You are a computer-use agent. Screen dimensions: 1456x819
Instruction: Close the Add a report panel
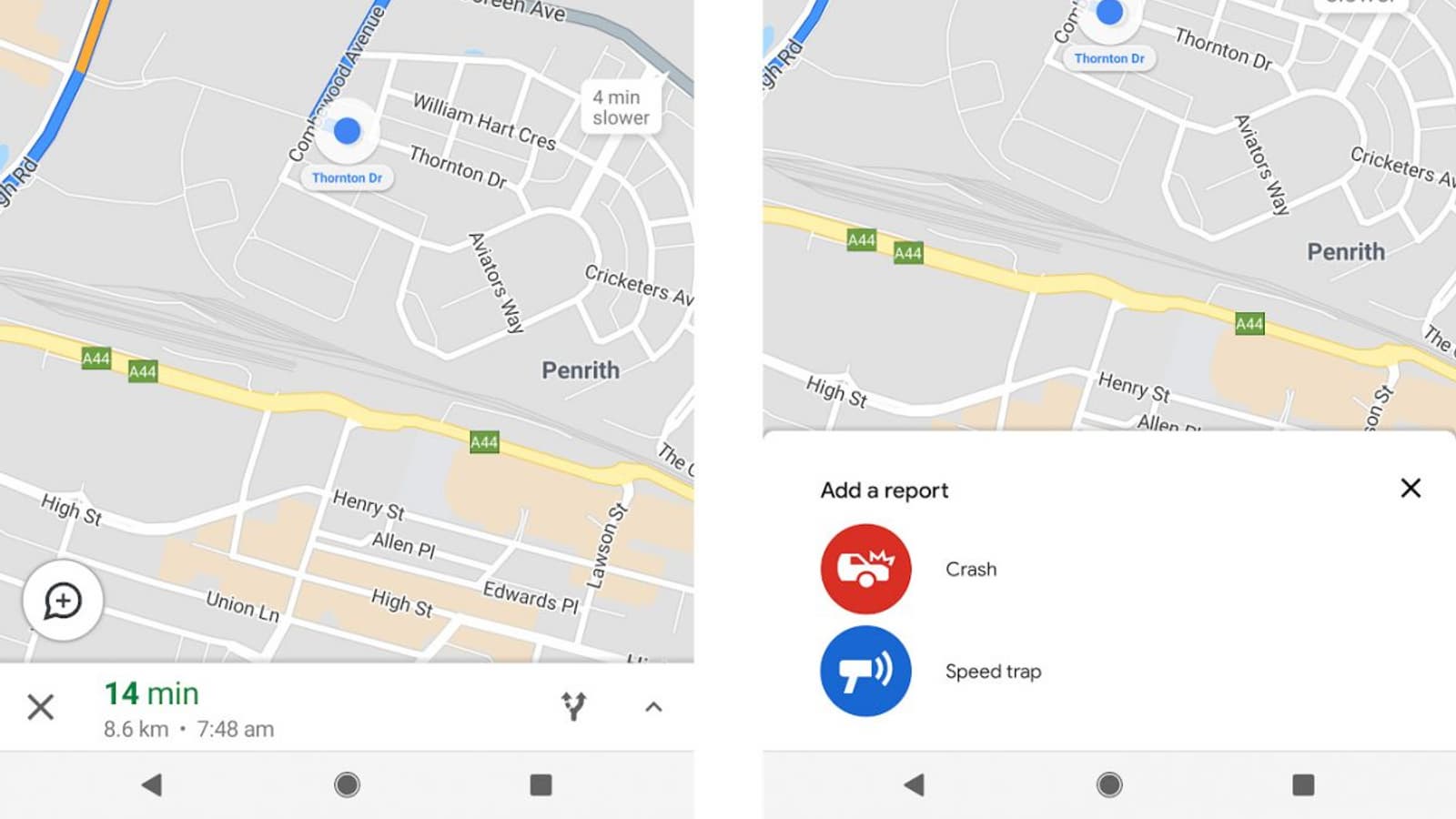click(x=1410, y=489)
